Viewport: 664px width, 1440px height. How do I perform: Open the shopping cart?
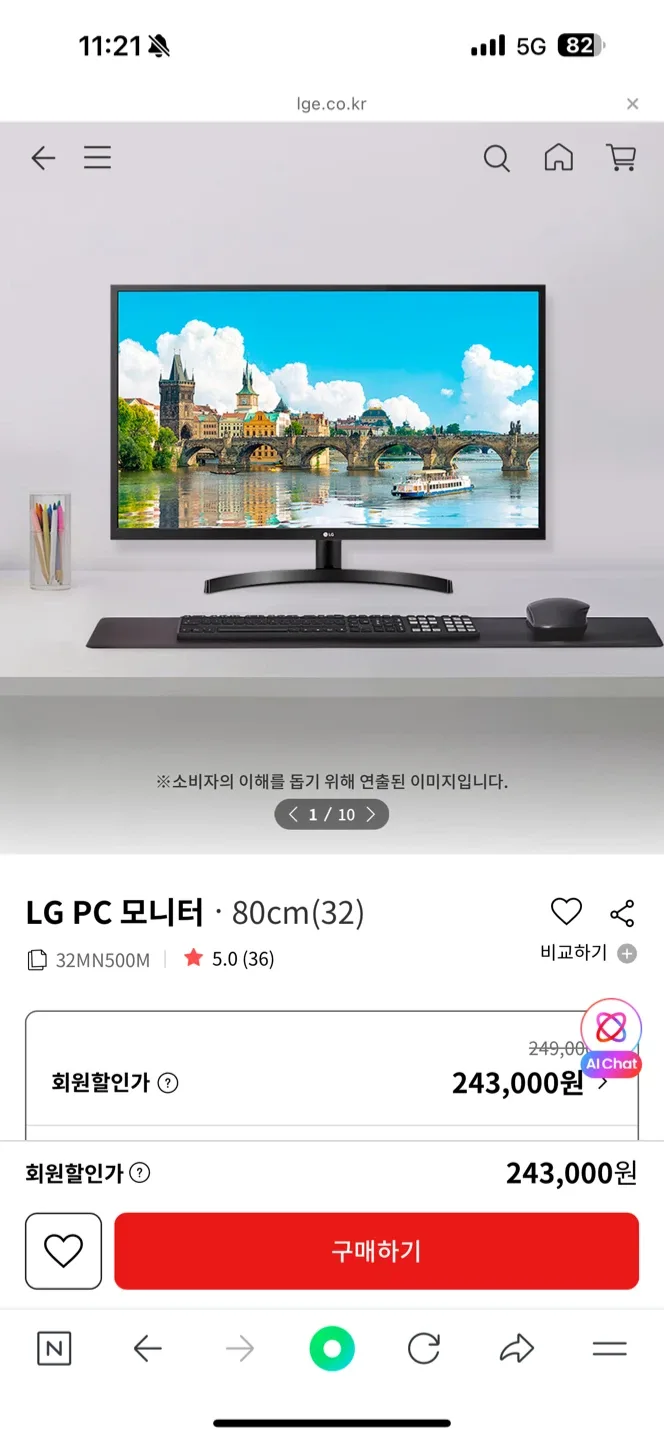point(621,158)
